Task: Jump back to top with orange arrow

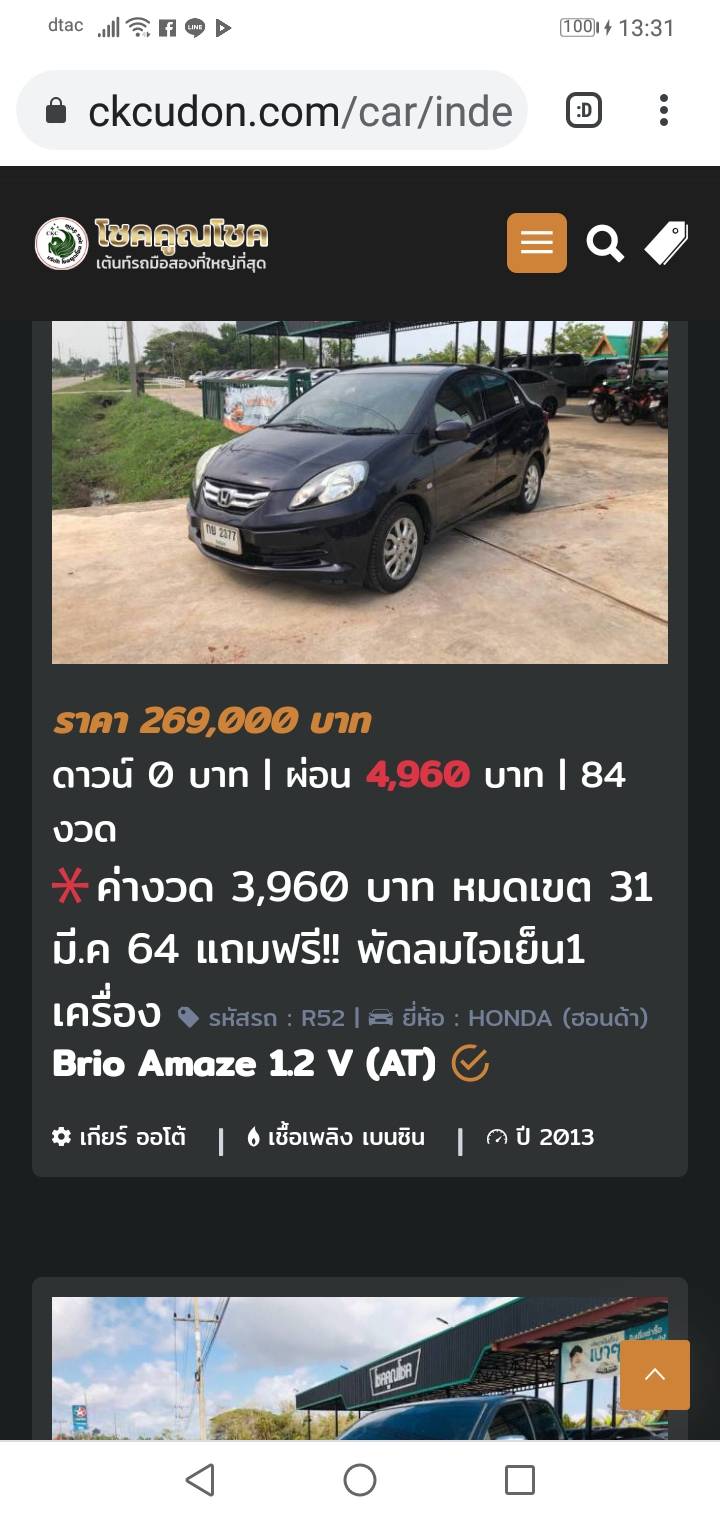Action: 655,1375
